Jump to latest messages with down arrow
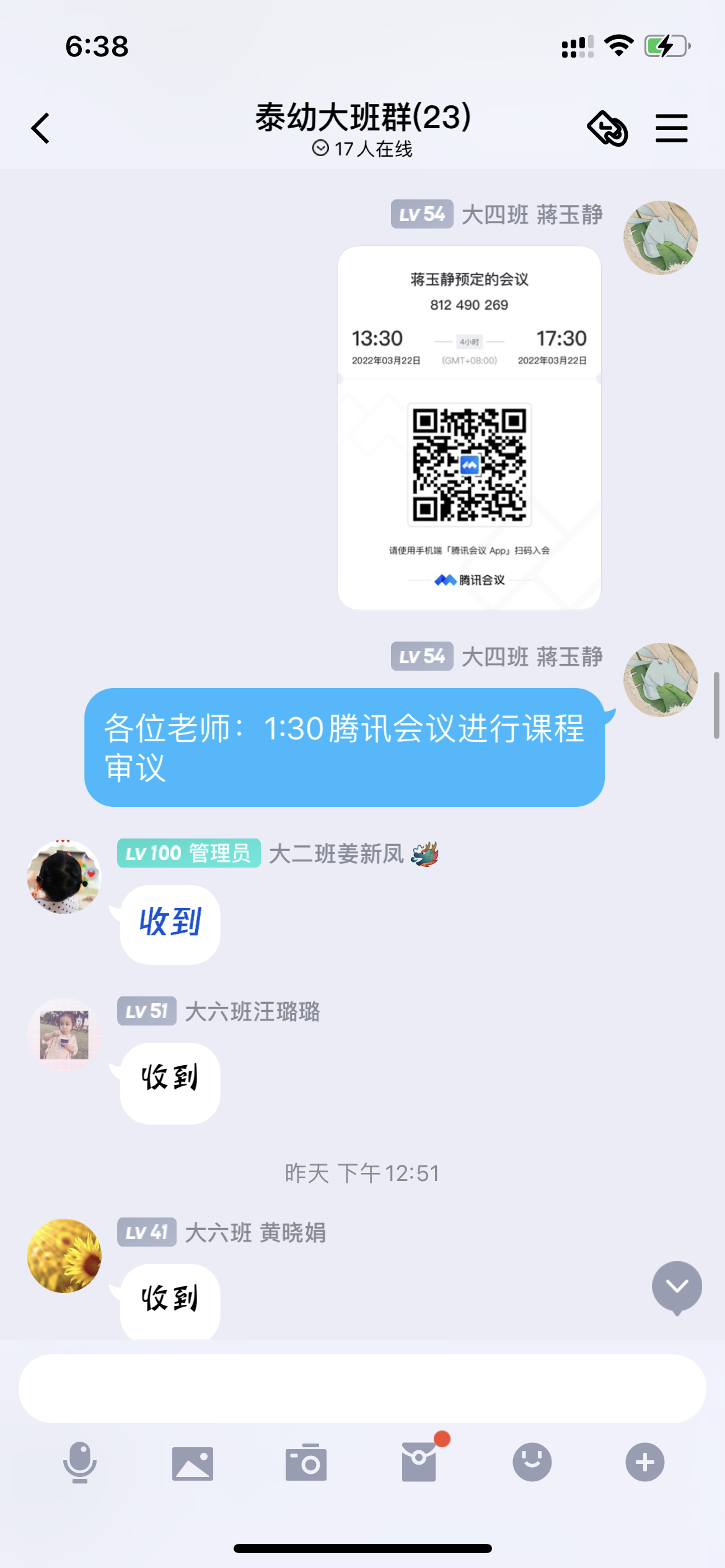725x1568 pixels. 677,1287
